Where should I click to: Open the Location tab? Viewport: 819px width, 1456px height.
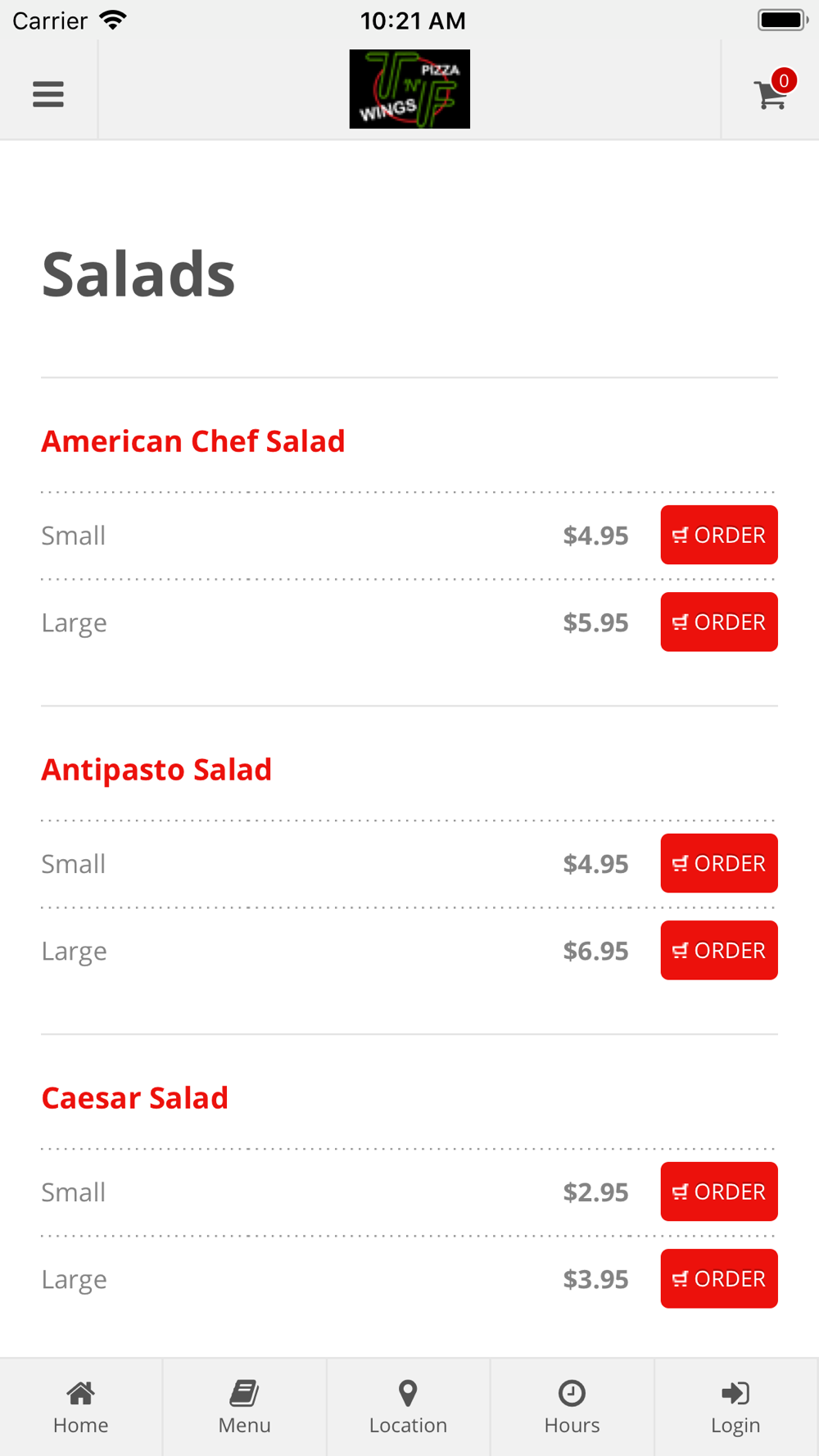(409, 1407)
